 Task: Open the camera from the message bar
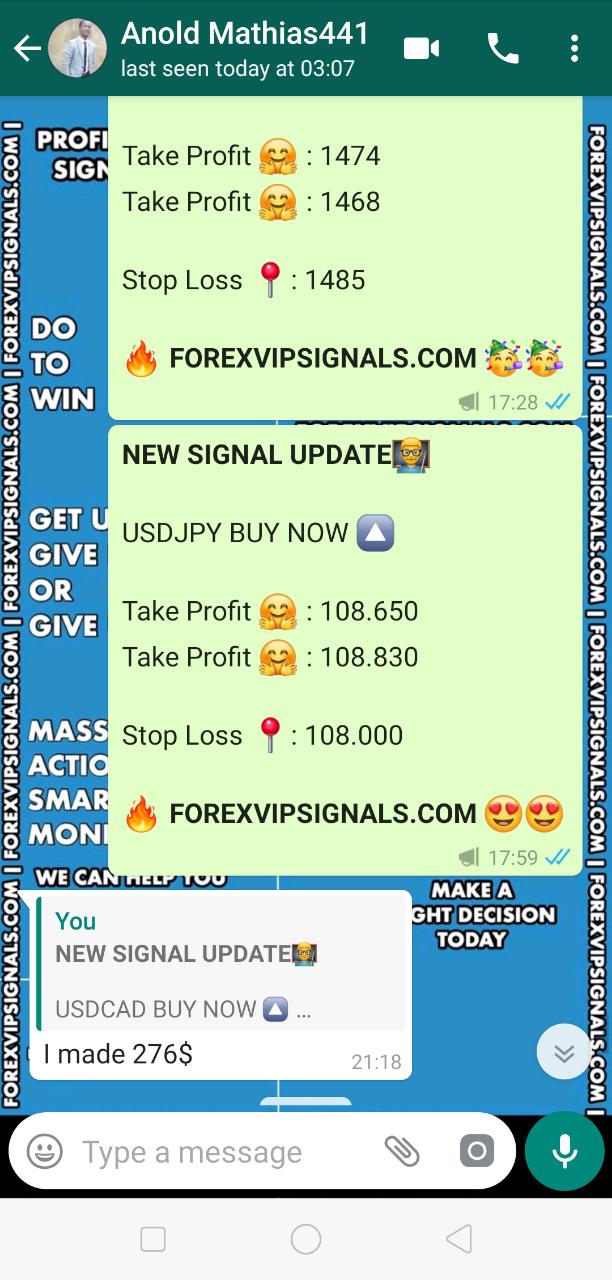coord(477,1152)
